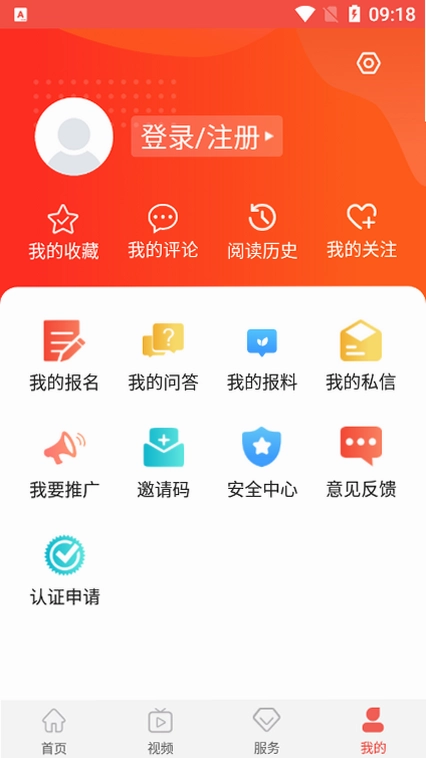The image size is (426, 758).
Task: Start 认证申请 verification application
Action: (x=64, y=570)
